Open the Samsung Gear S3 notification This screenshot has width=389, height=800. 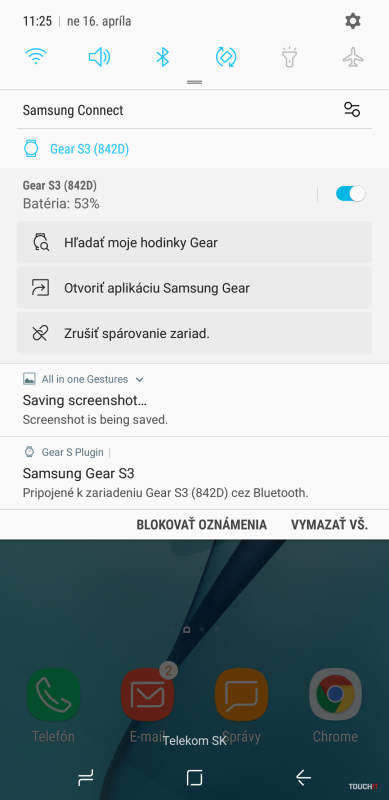[x=194, y=473]
